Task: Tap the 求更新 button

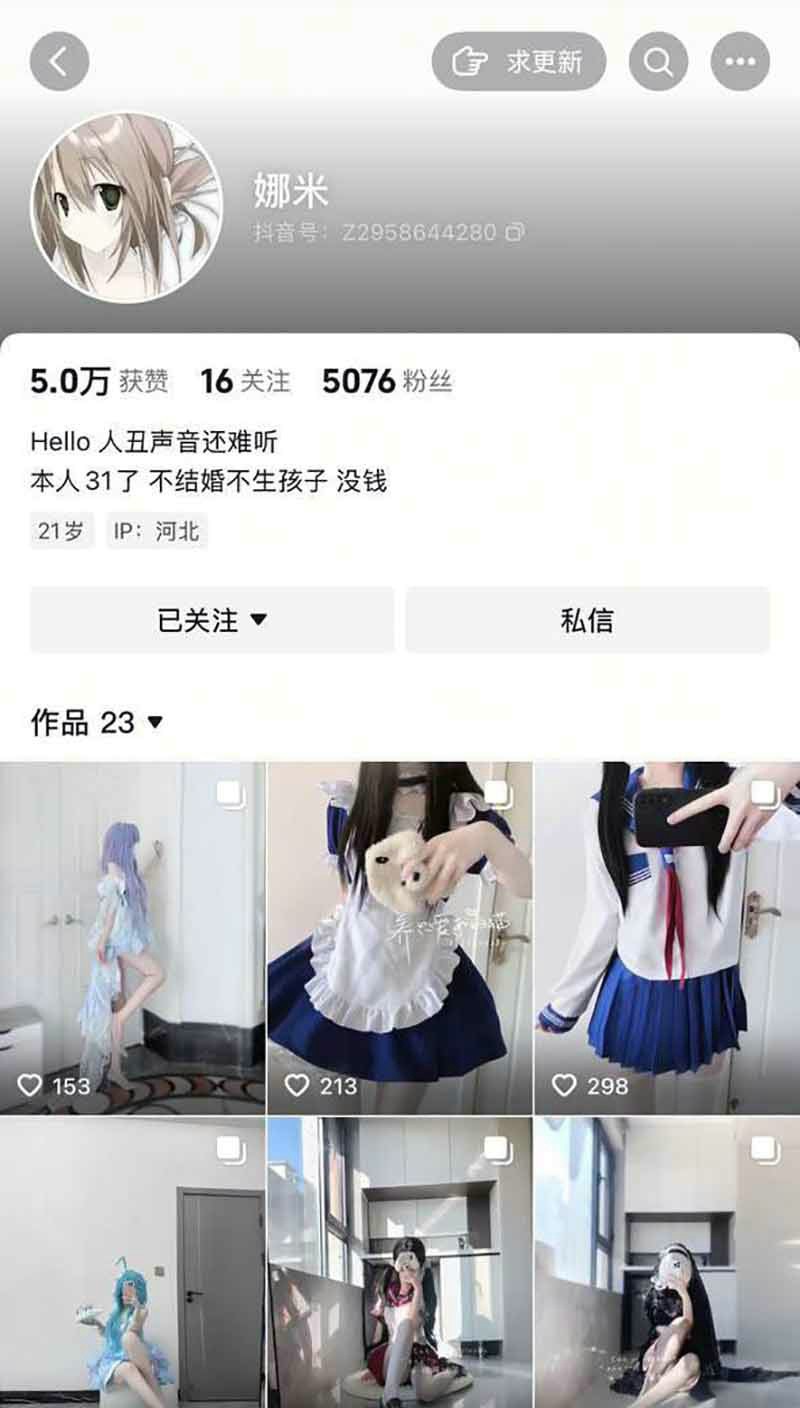Action: click(x=519, y=61)
